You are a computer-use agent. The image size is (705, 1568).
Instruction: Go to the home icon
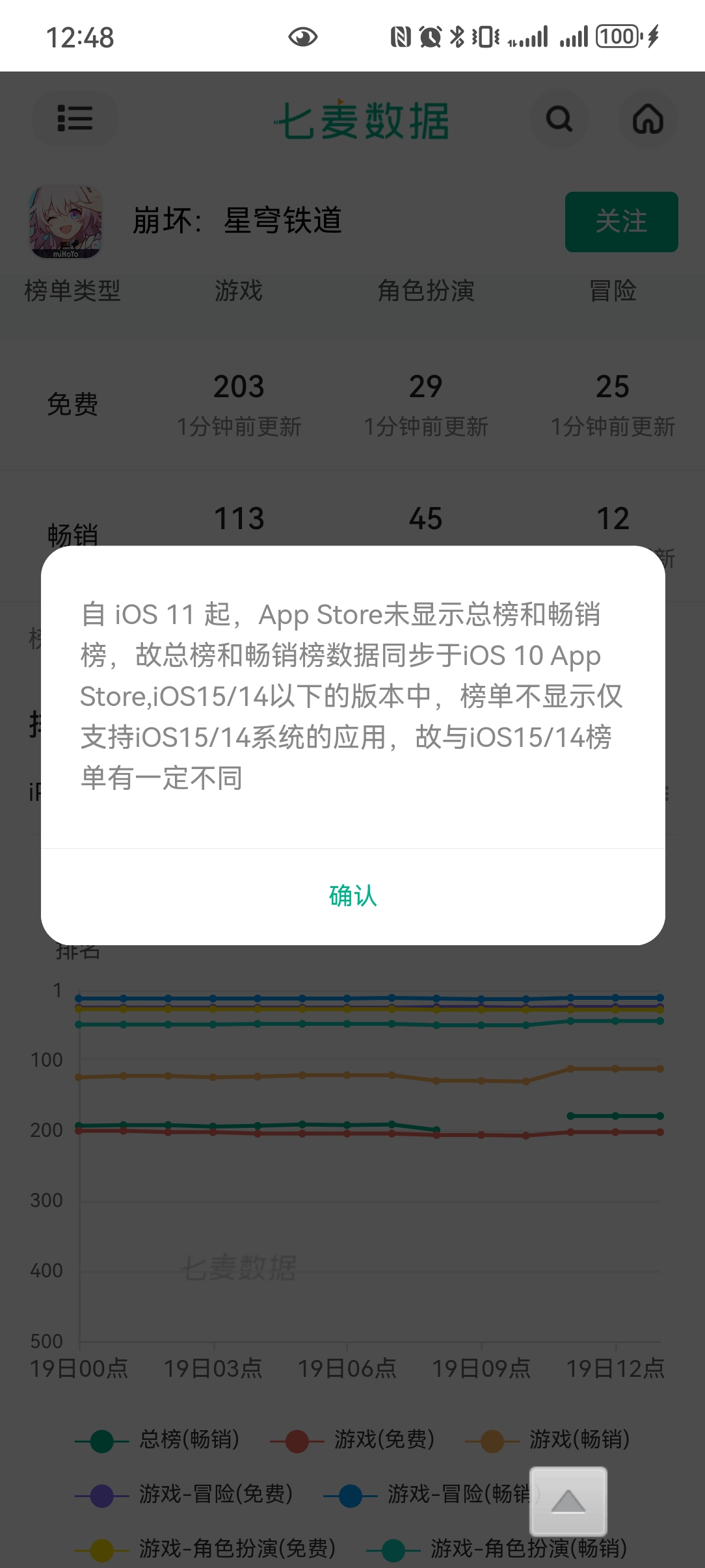648,119
